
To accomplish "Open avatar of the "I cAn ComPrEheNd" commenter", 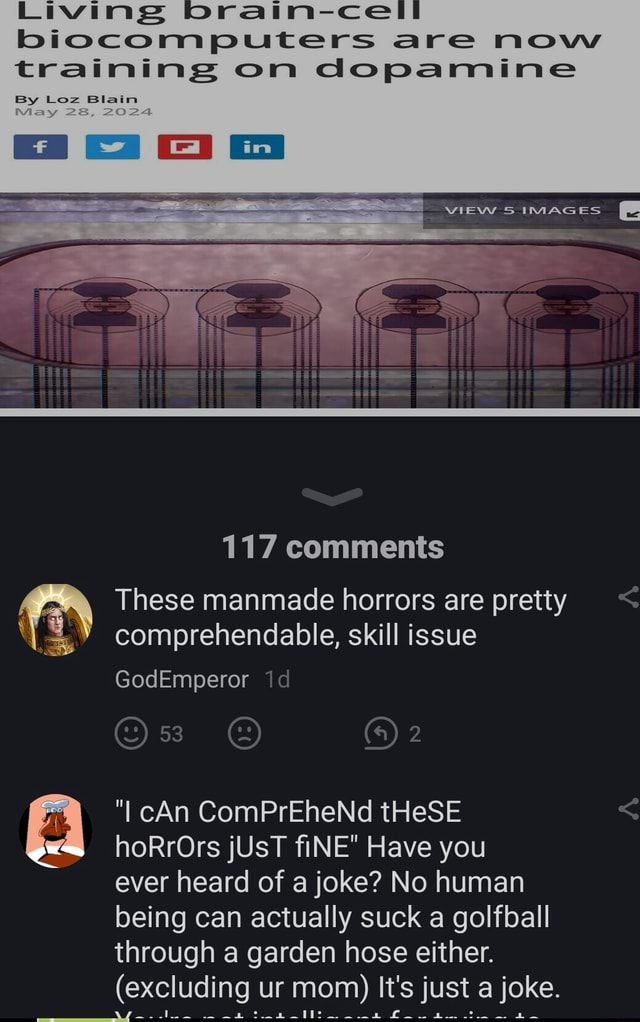I will coord(55,830).
